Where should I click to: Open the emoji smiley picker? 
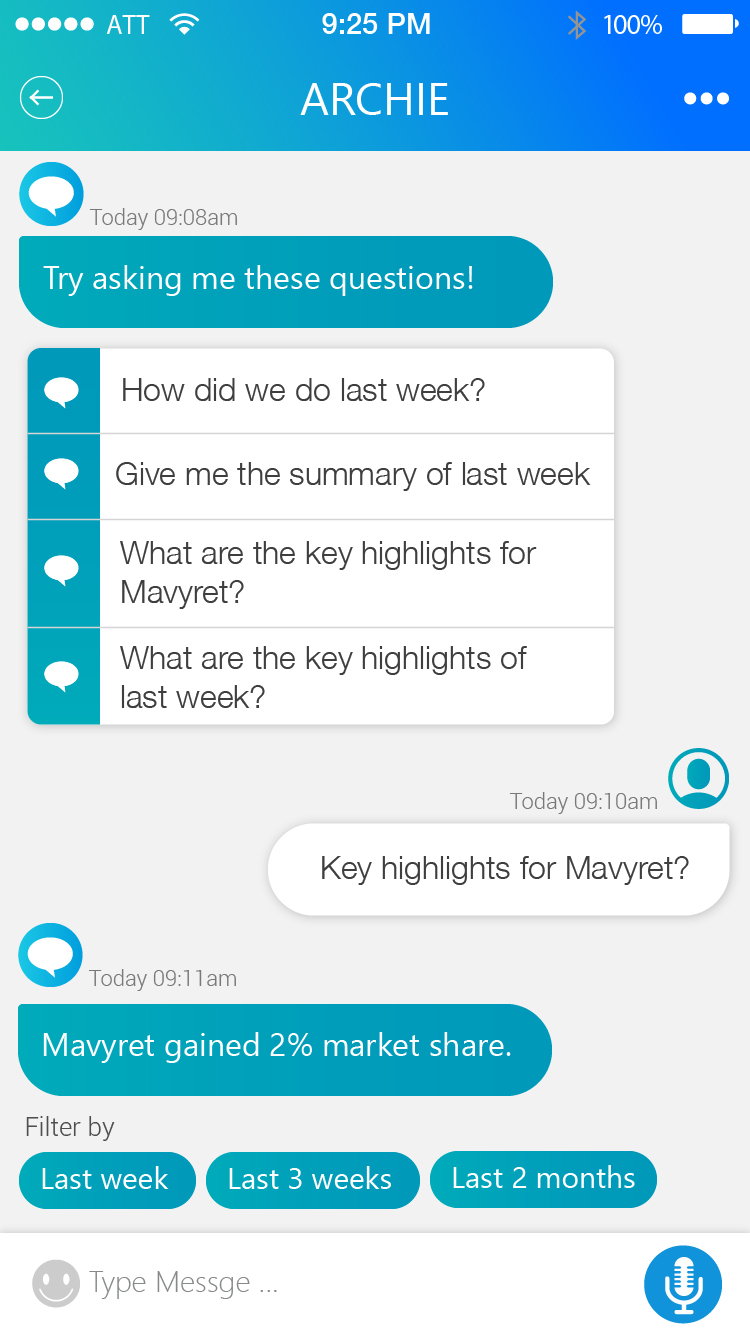tap(55, 1283)
